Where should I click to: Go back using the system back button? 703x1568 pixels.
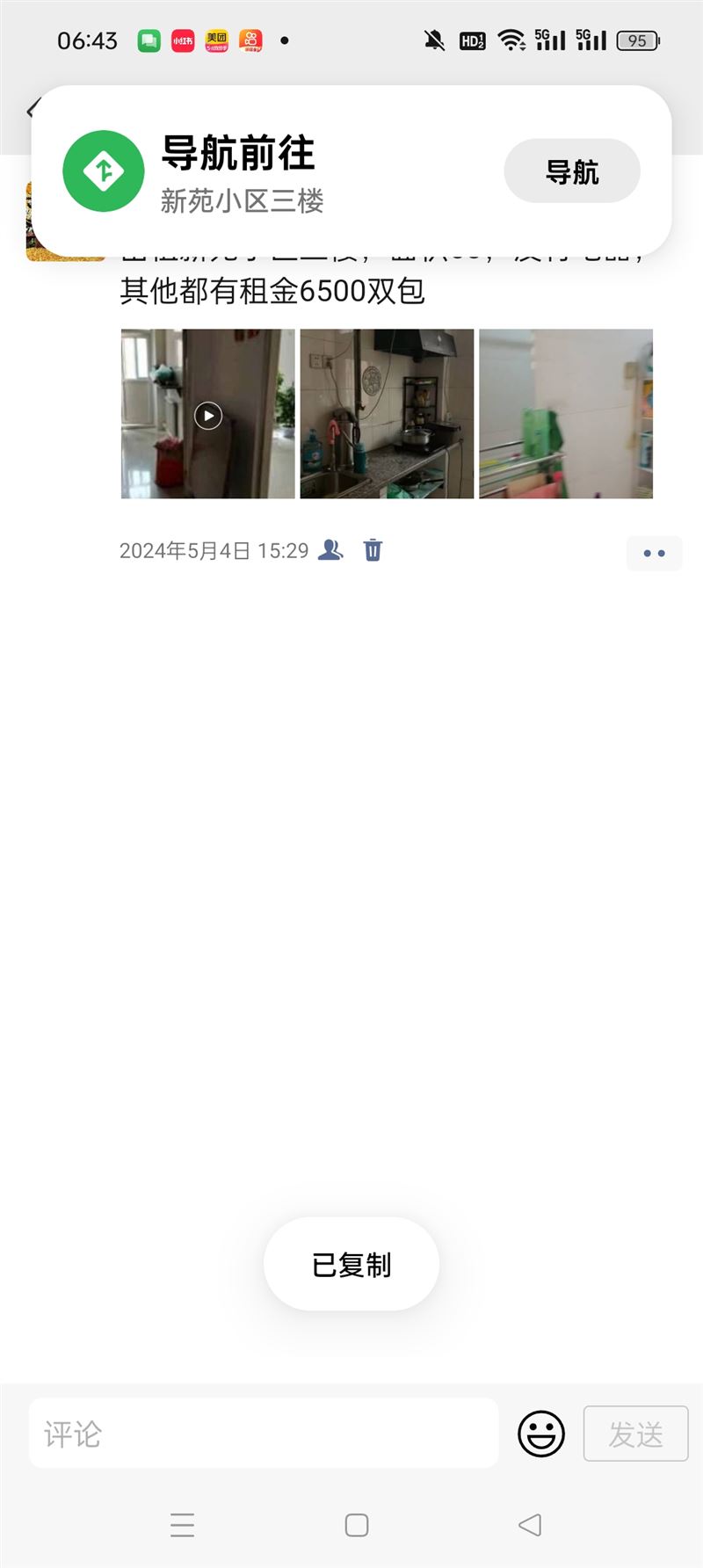[530, 1525]
